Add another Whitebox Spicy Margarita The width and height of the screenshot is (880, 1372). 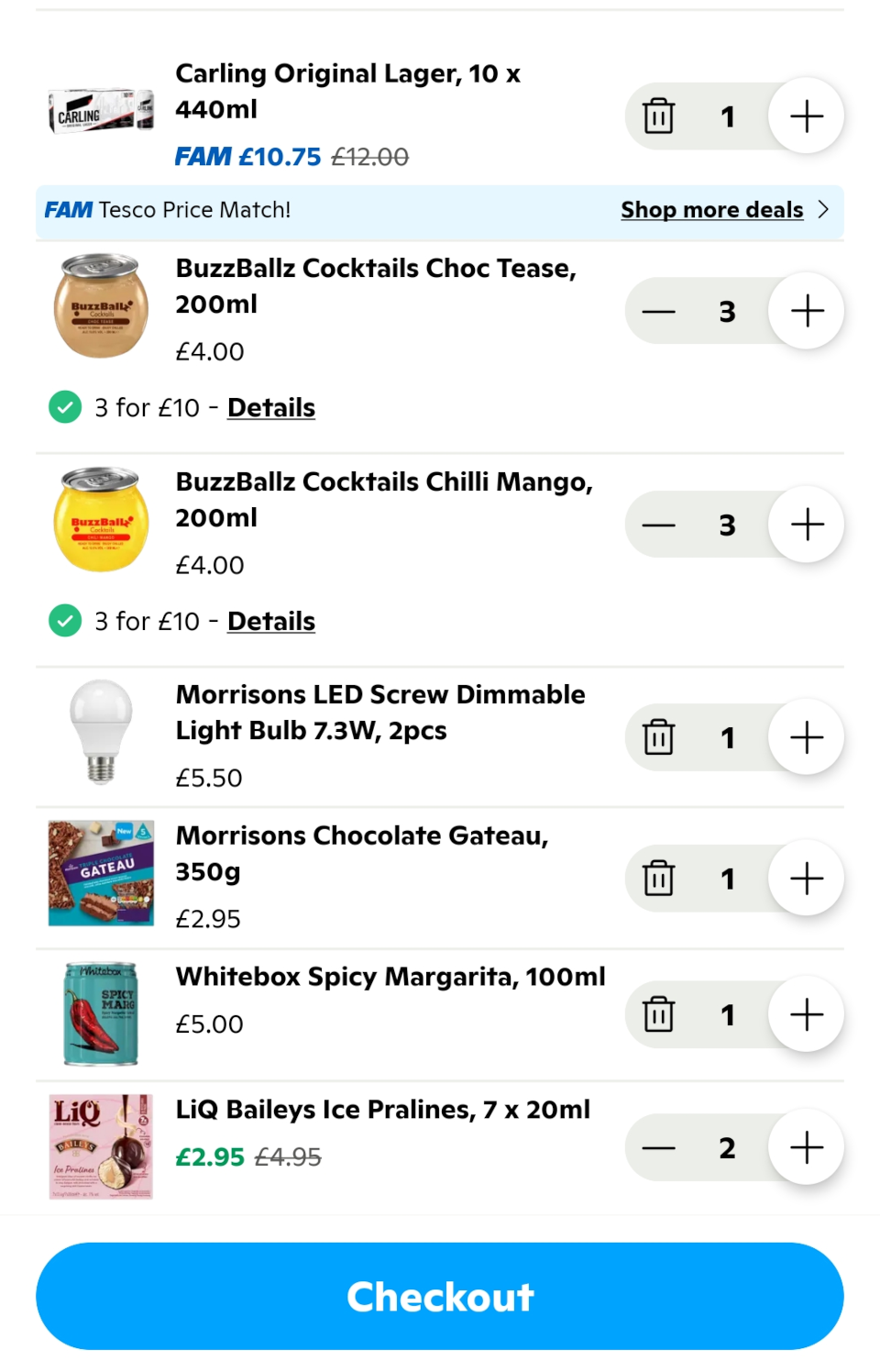807,1015
